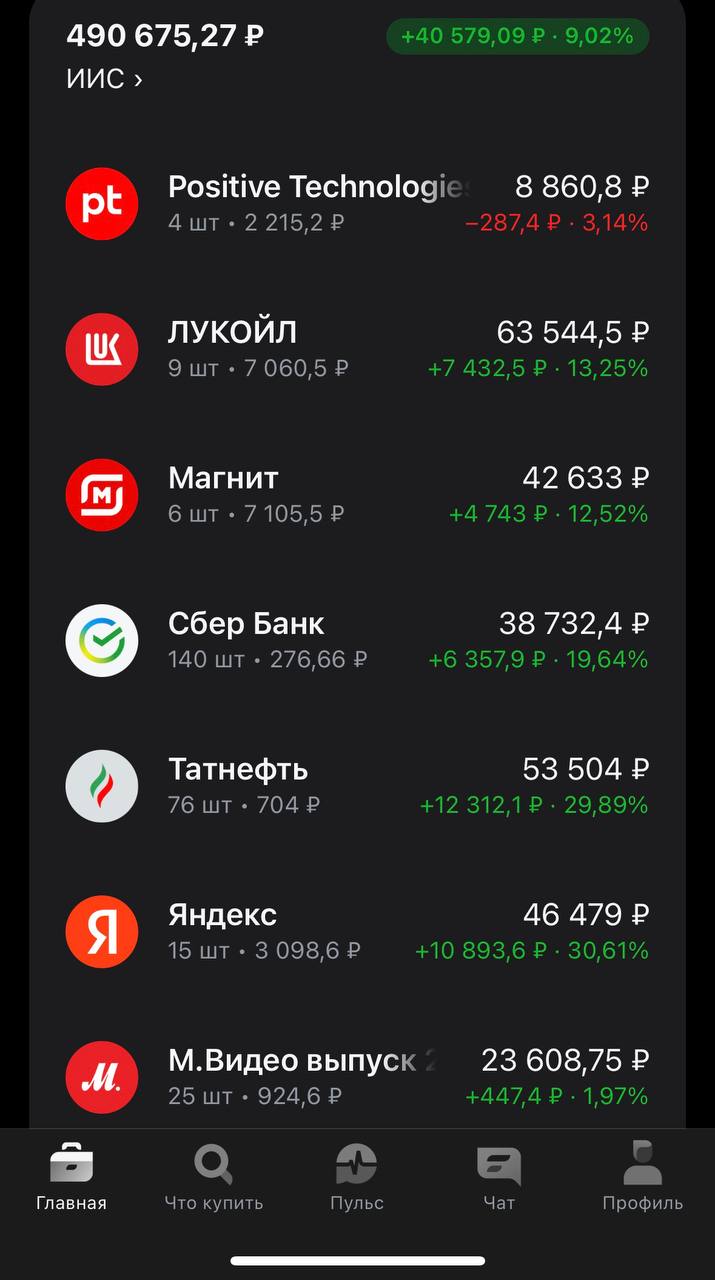Switch to the Чат tab

click(x=499, y=1178)
